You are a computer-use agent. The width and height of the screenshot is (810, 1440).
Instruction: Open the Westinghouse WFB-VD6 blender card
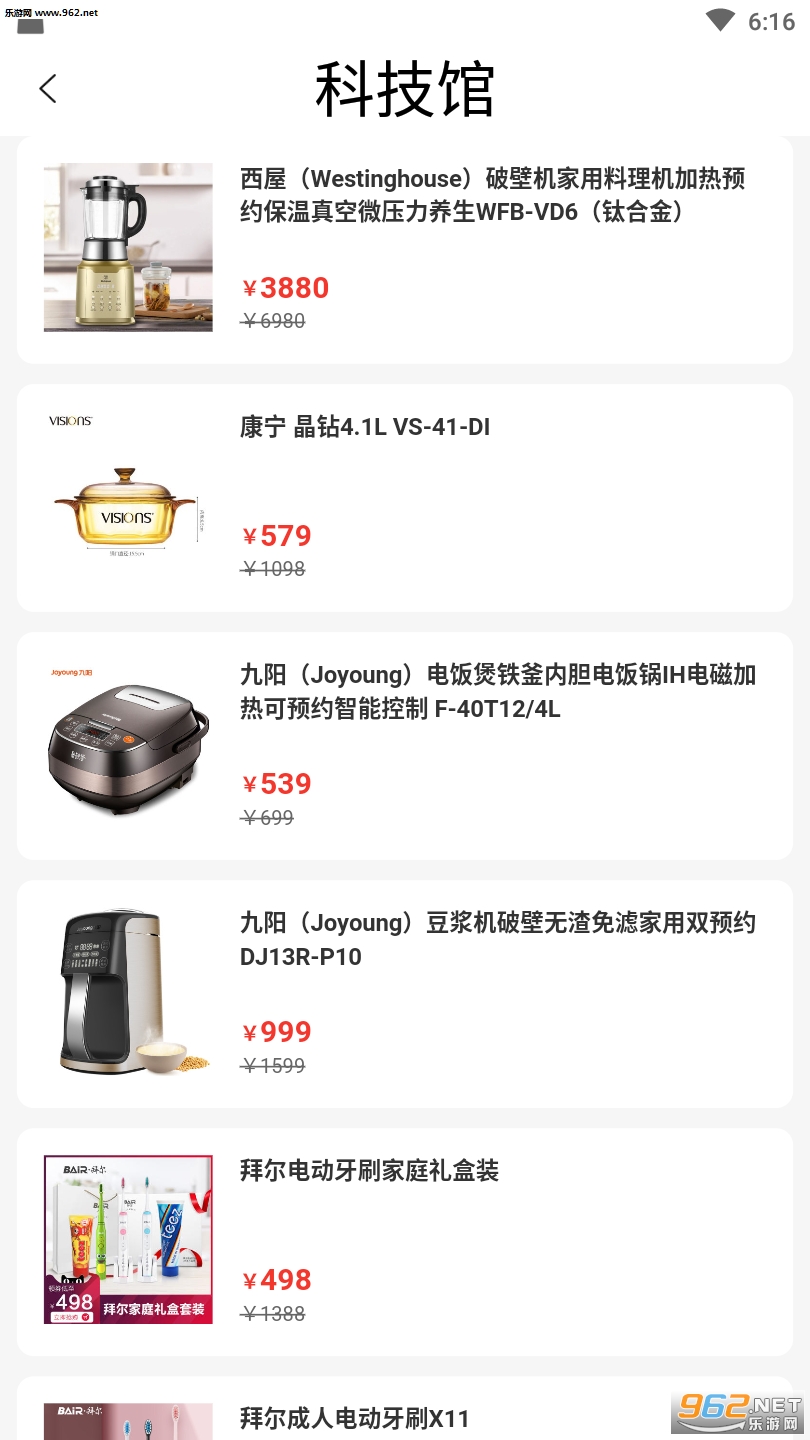[404, 248]
